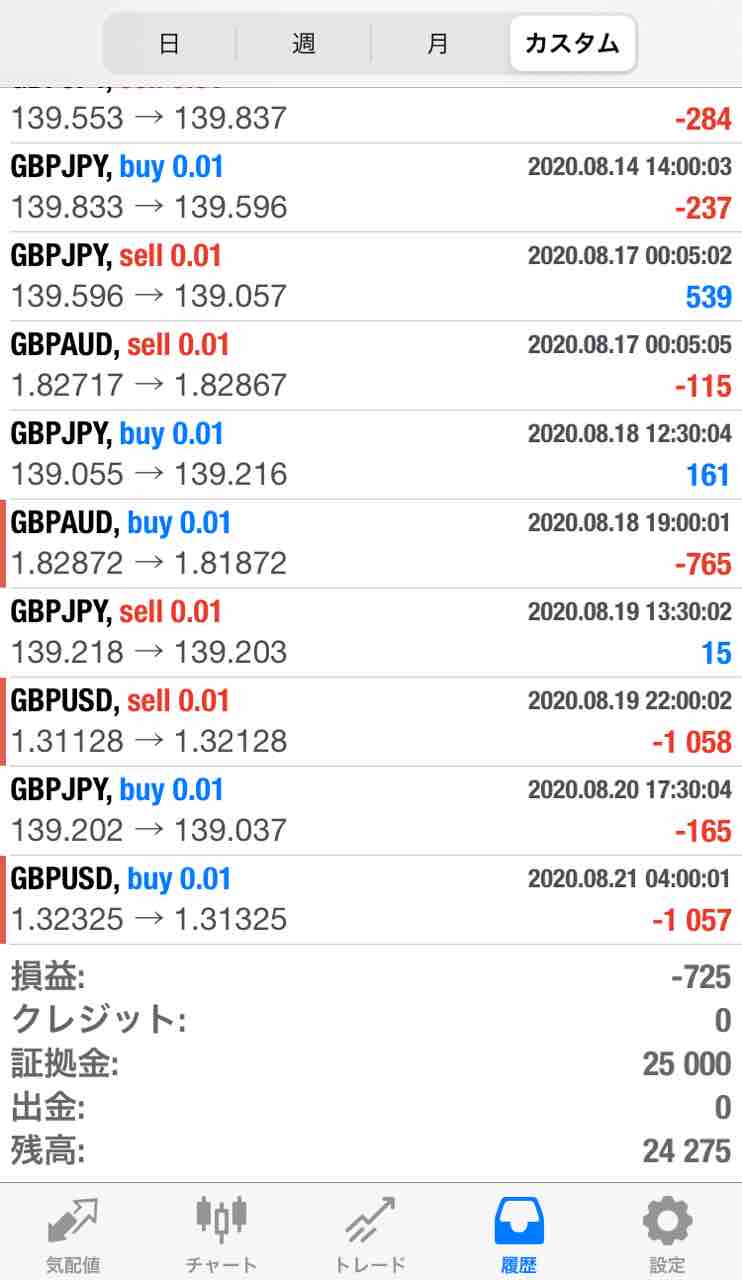Expand the GBPJPY buy from 2020.08.20 17:30:04

point(371,810)
